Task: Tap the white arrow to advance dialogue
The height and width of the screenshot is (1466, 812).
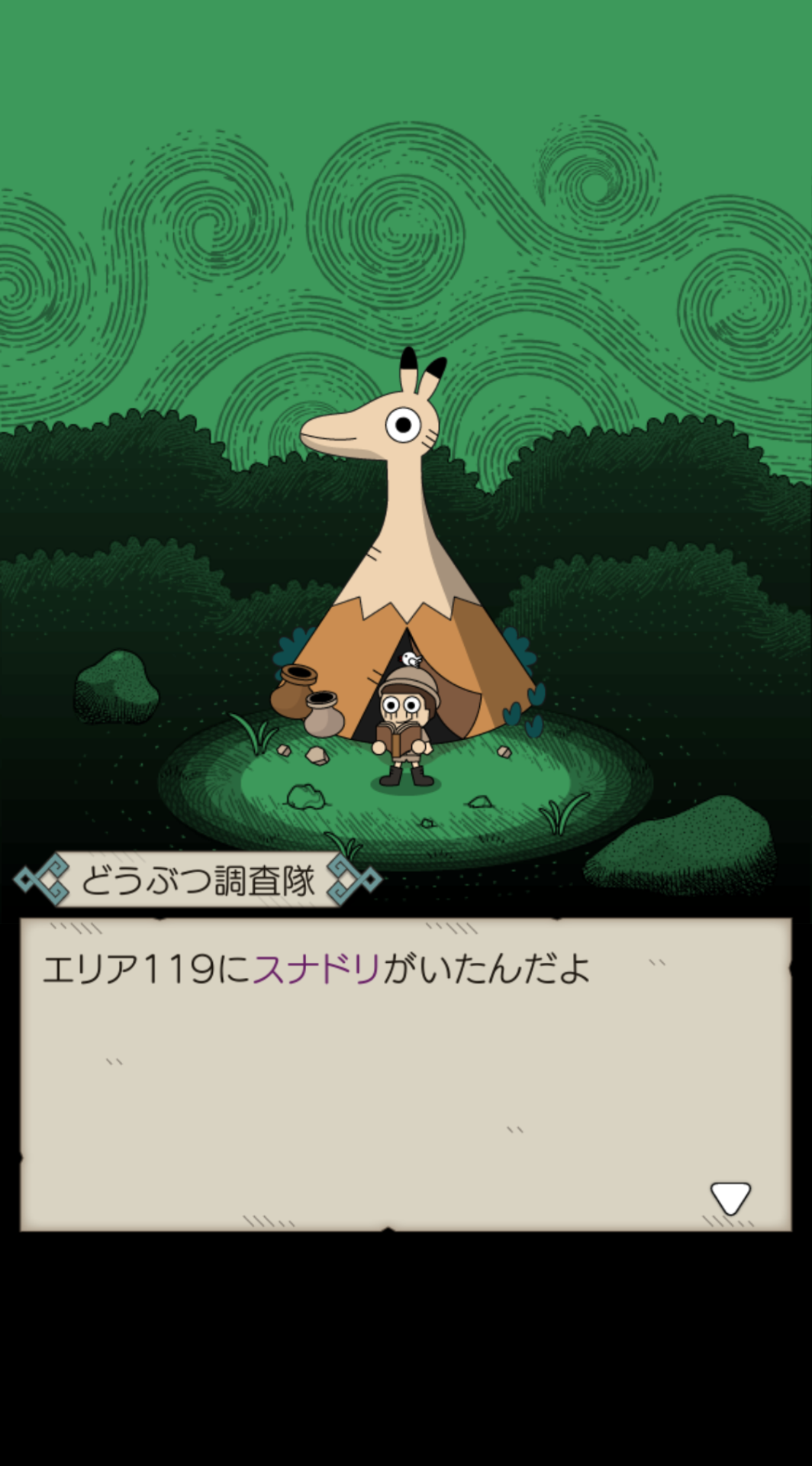Action: (x=730, y=1198)
